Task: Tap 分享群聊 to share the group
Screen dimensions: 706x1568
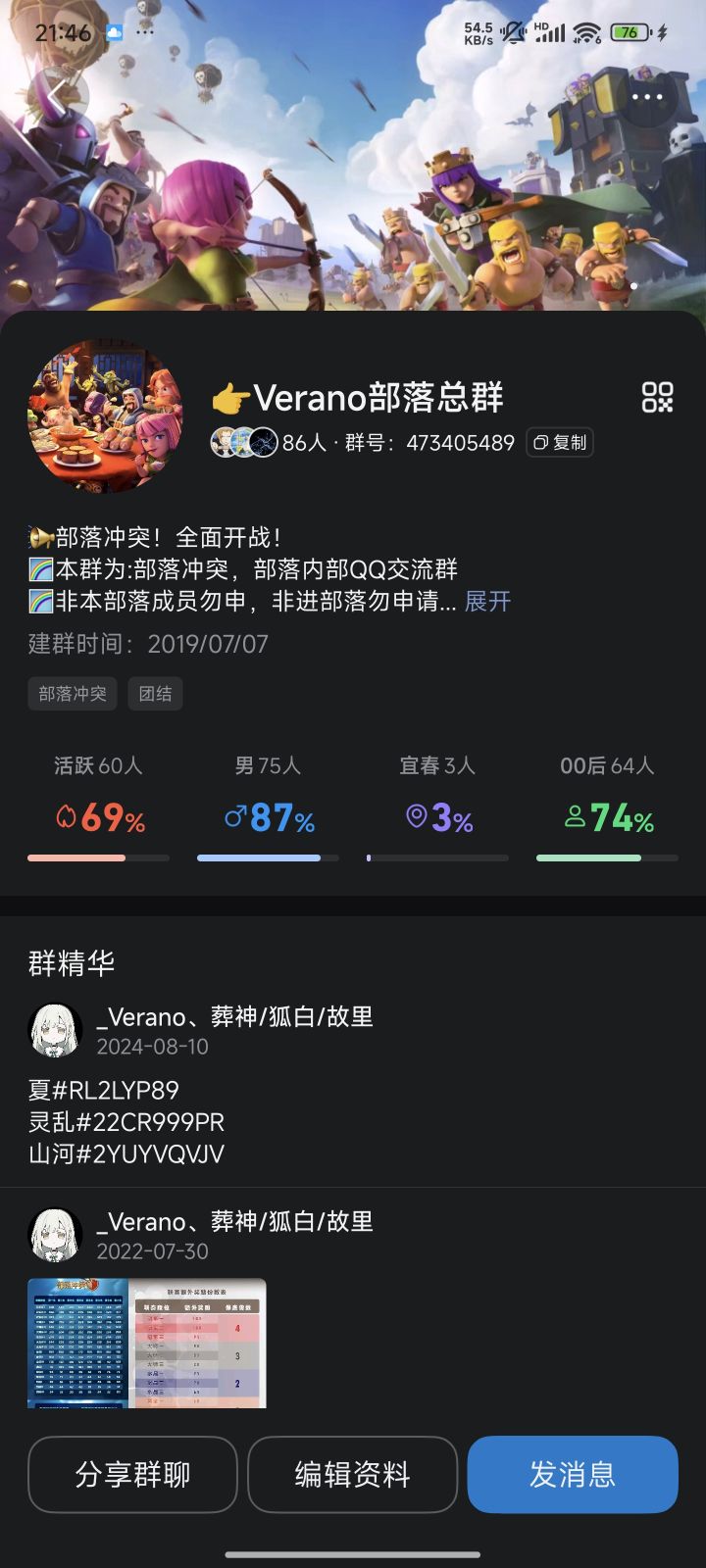Action: pos(133,1475)
